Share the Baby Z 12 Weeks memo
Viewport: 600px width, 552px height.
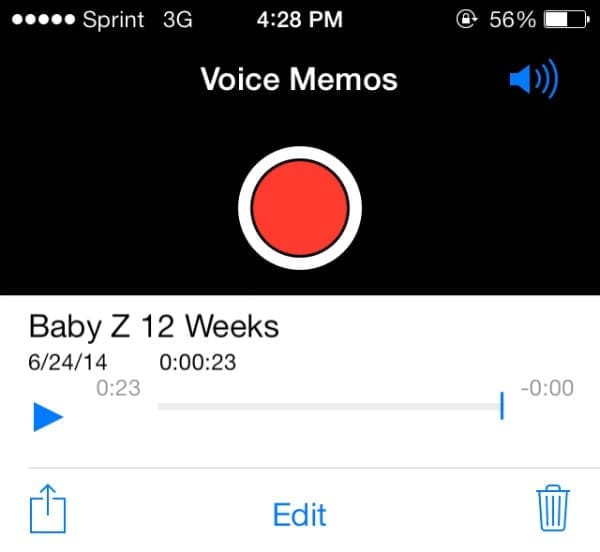48,510
